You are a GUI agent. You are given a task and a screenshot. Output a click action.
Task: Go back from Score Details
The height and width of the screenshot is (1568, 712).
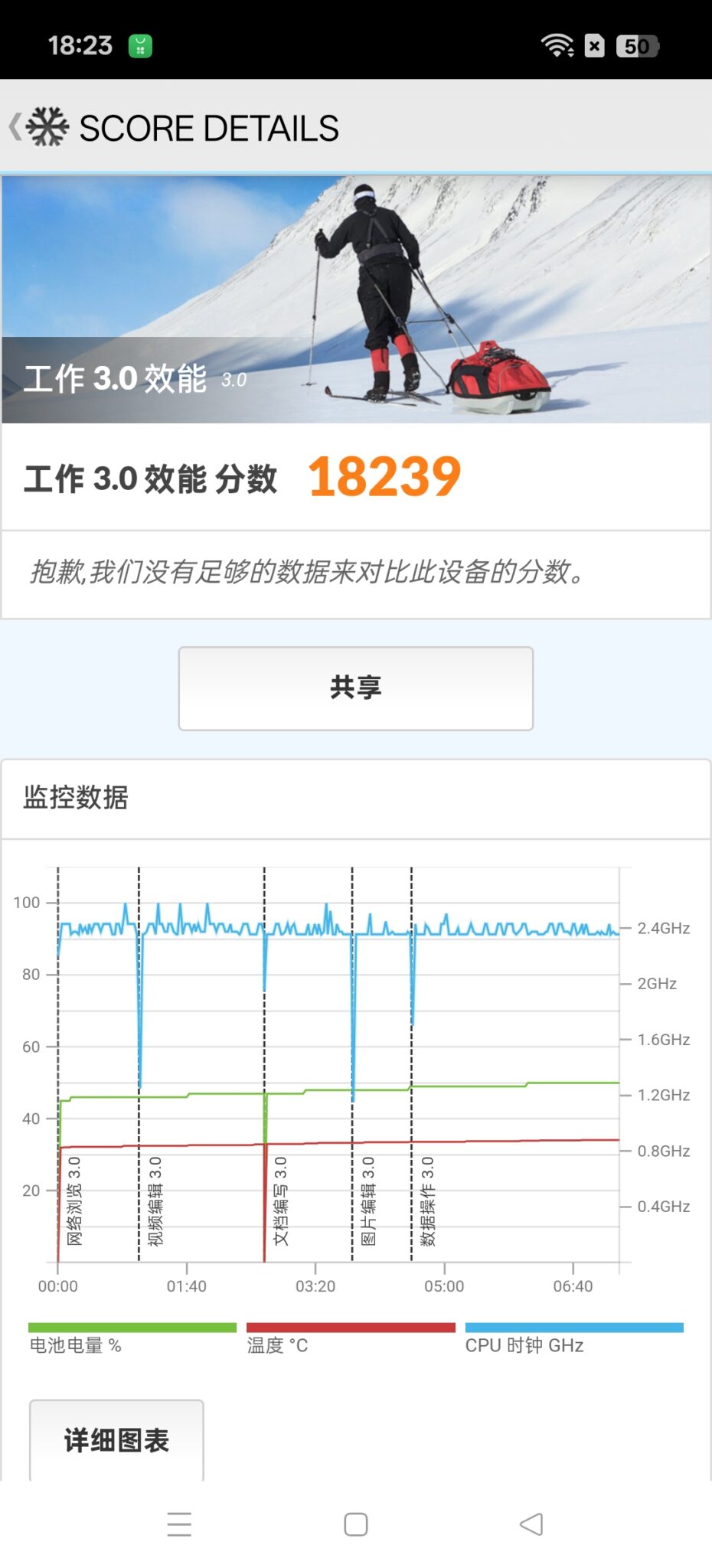(15, 127)
